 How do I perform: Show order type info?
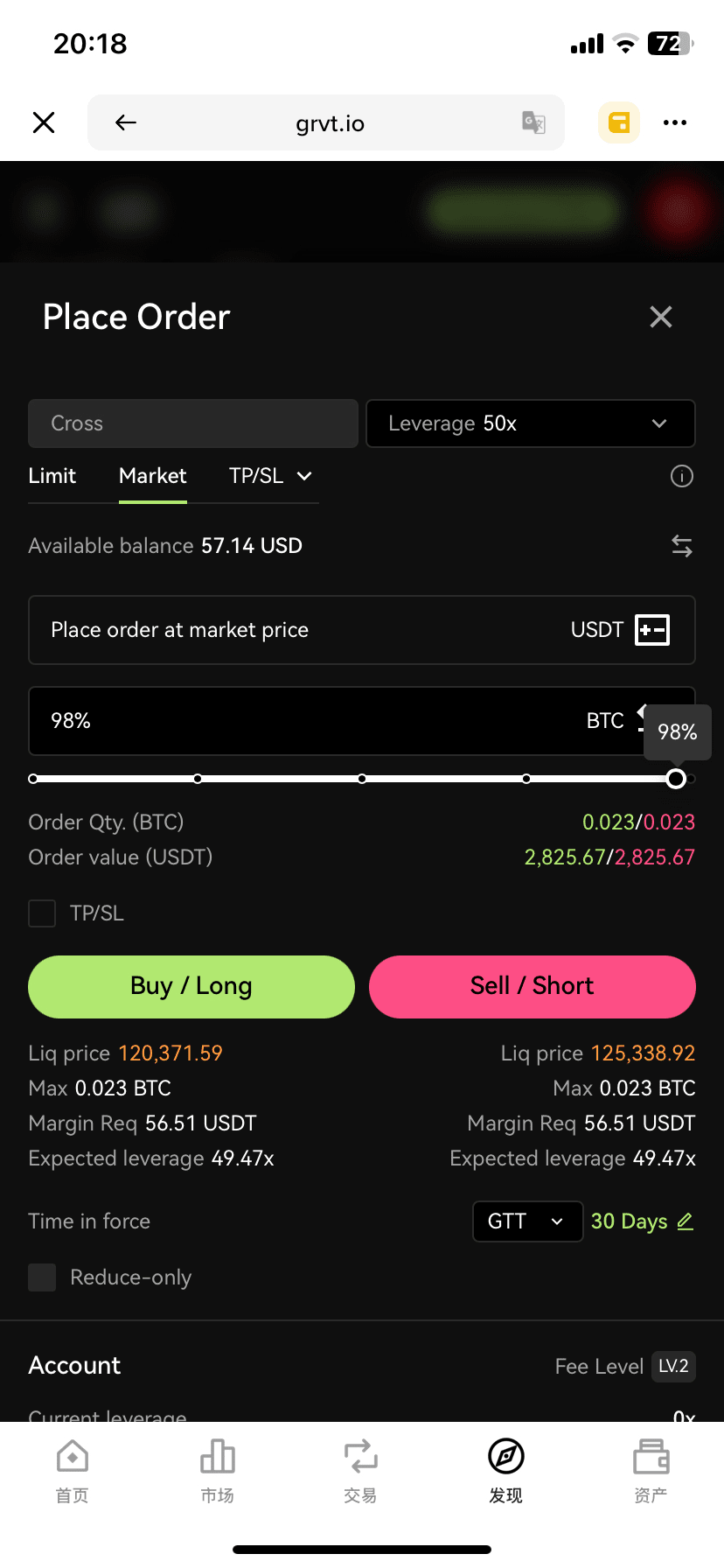681,476
